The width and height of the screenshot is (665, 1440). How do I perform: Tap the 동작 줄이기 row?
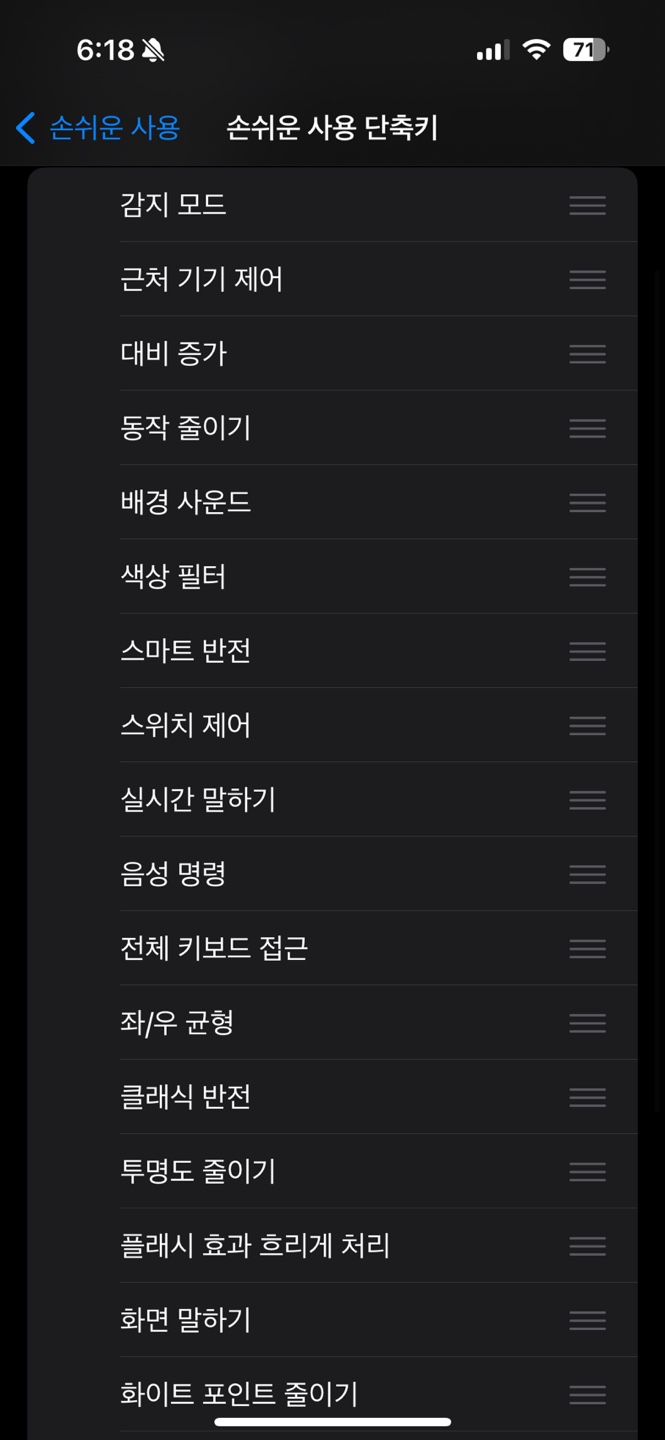(185, 428)
